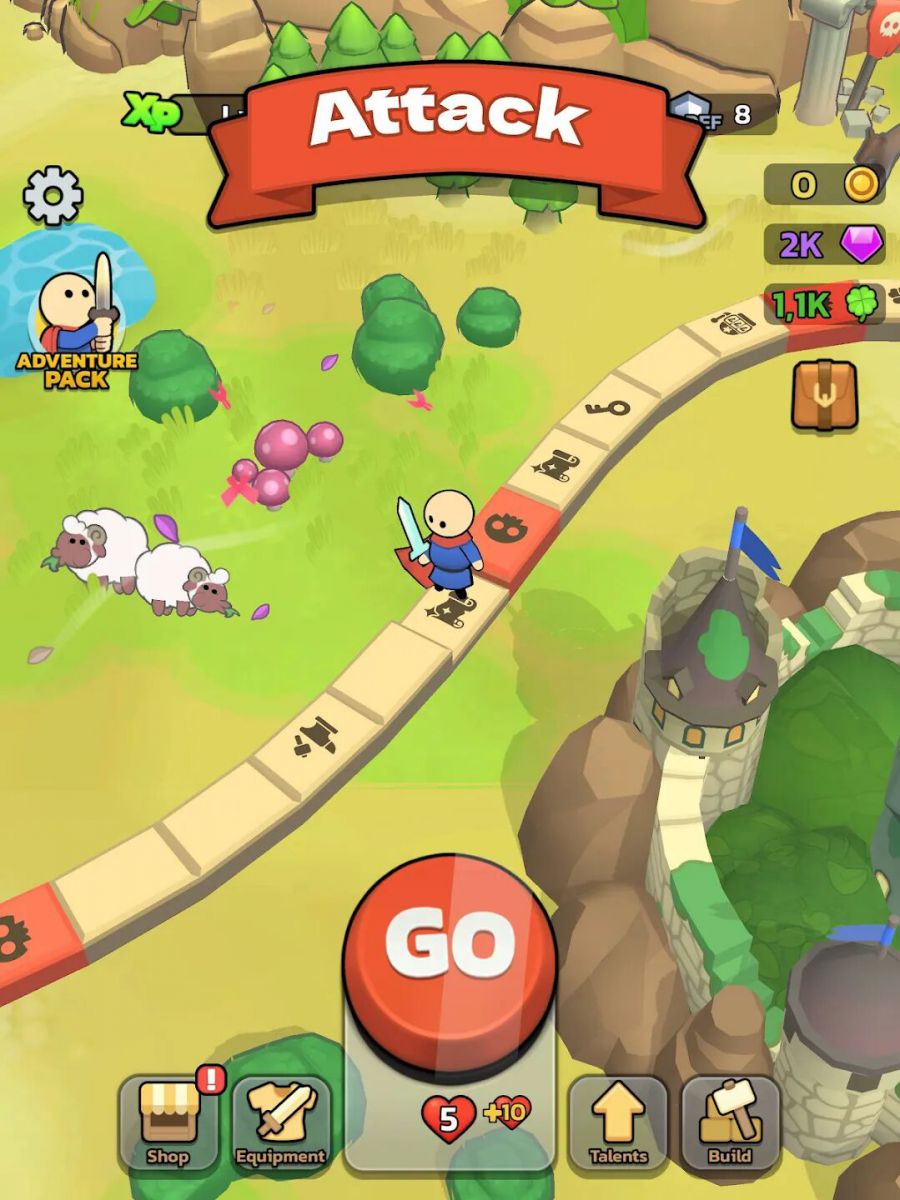Tap the big red GO button
900x1200 pixels.
[450, 945]
